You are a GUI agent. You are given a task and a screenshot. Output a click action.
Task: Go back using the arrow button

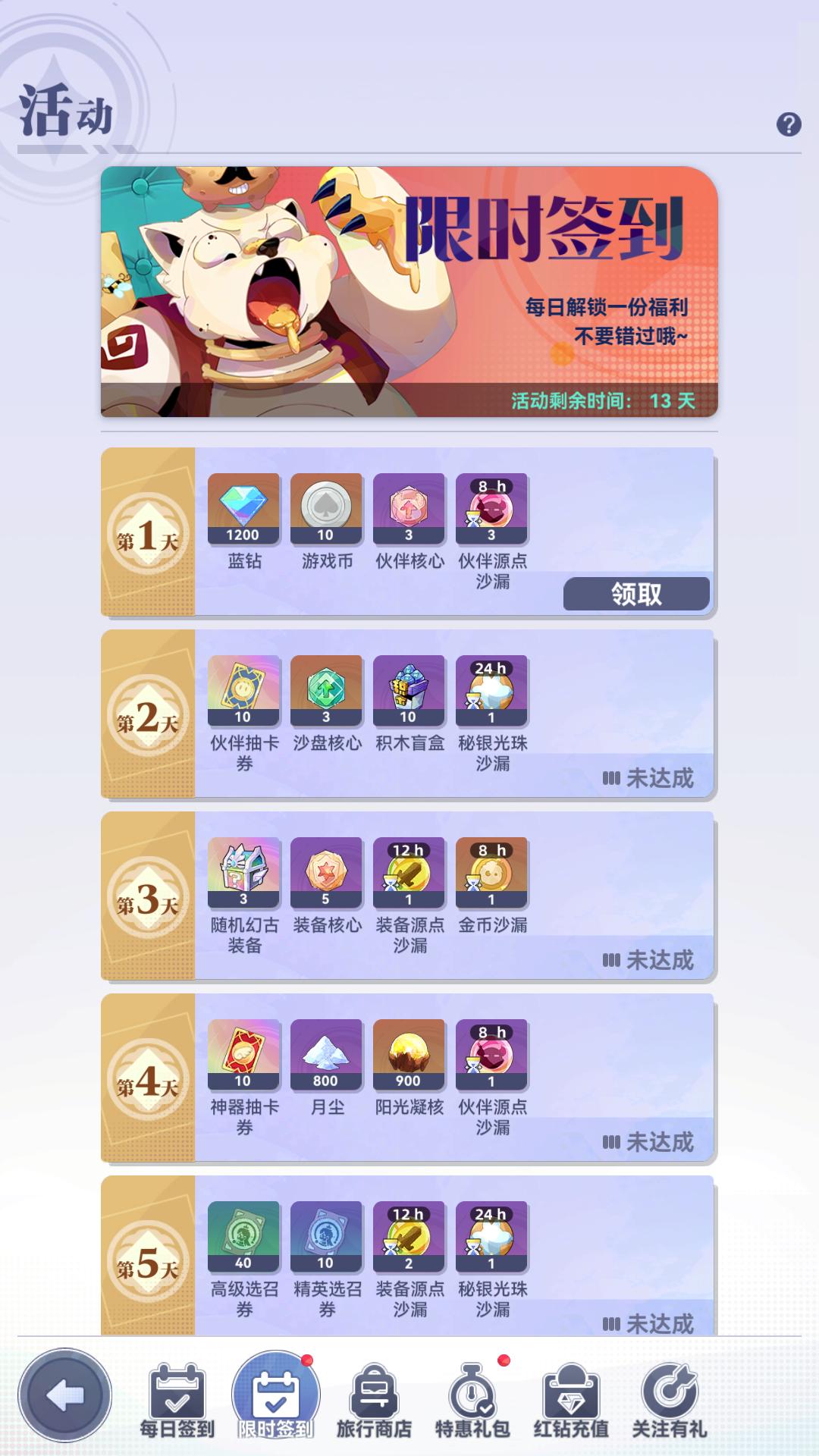pyautogui.click(x=65, y=1396)
